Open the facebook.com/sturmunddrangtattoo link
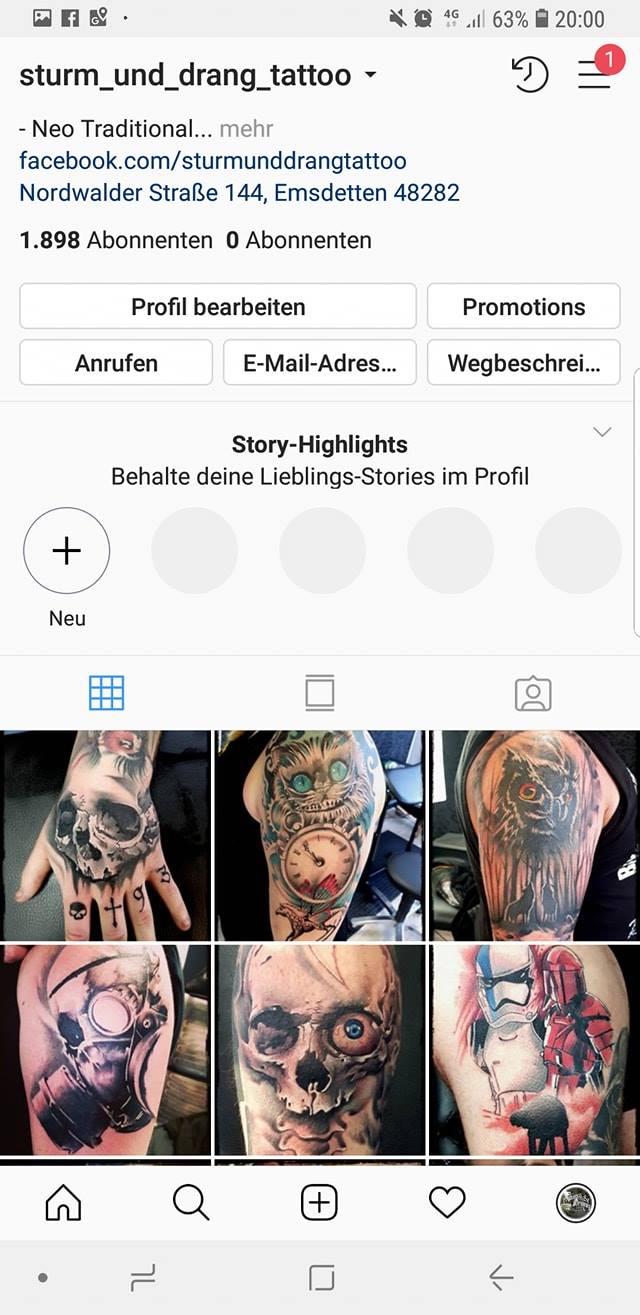The height and width of the screenshot is (1315, 640). [213, 160]
